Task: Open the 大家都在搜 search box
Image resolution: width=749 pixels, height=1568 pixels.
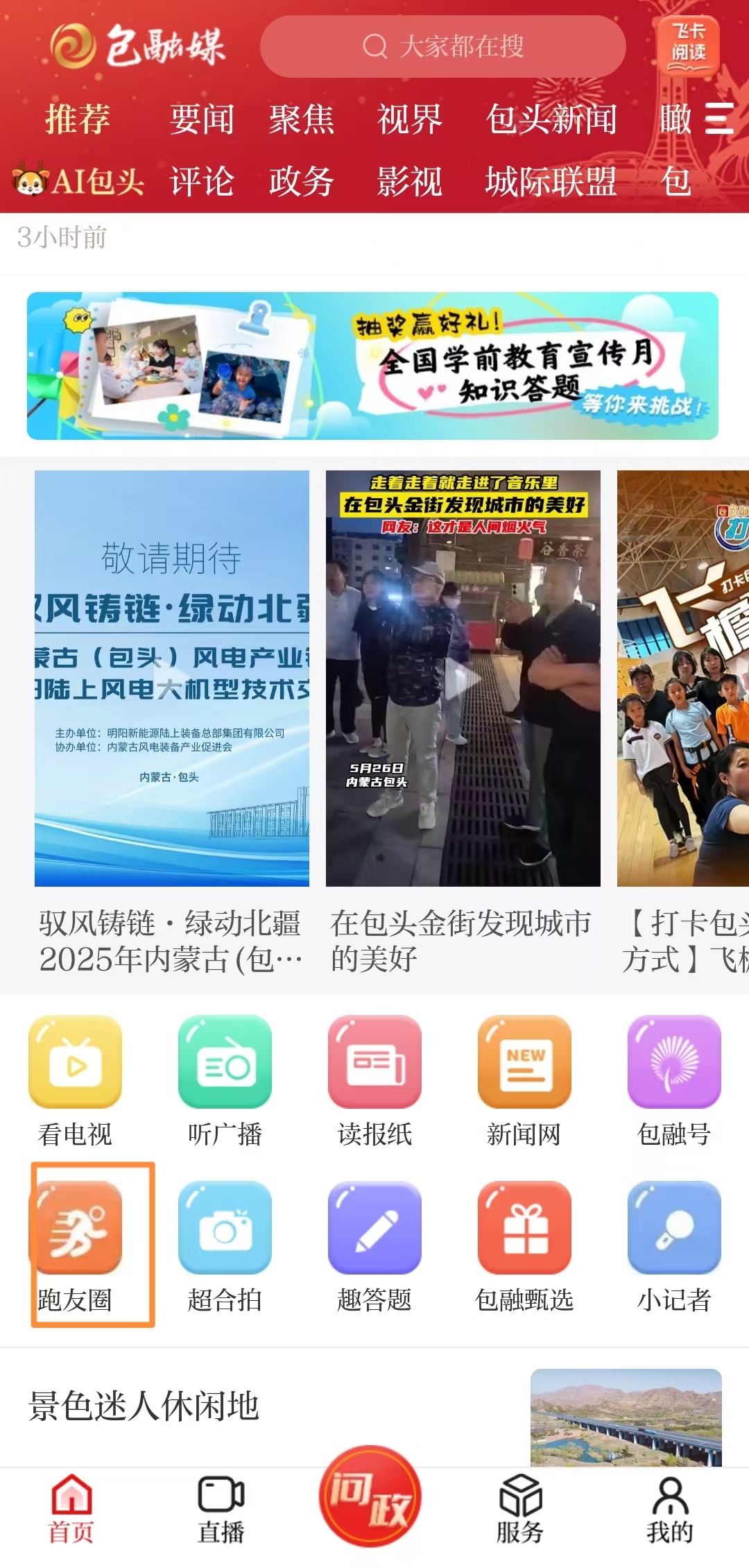Action: [442, 46]
